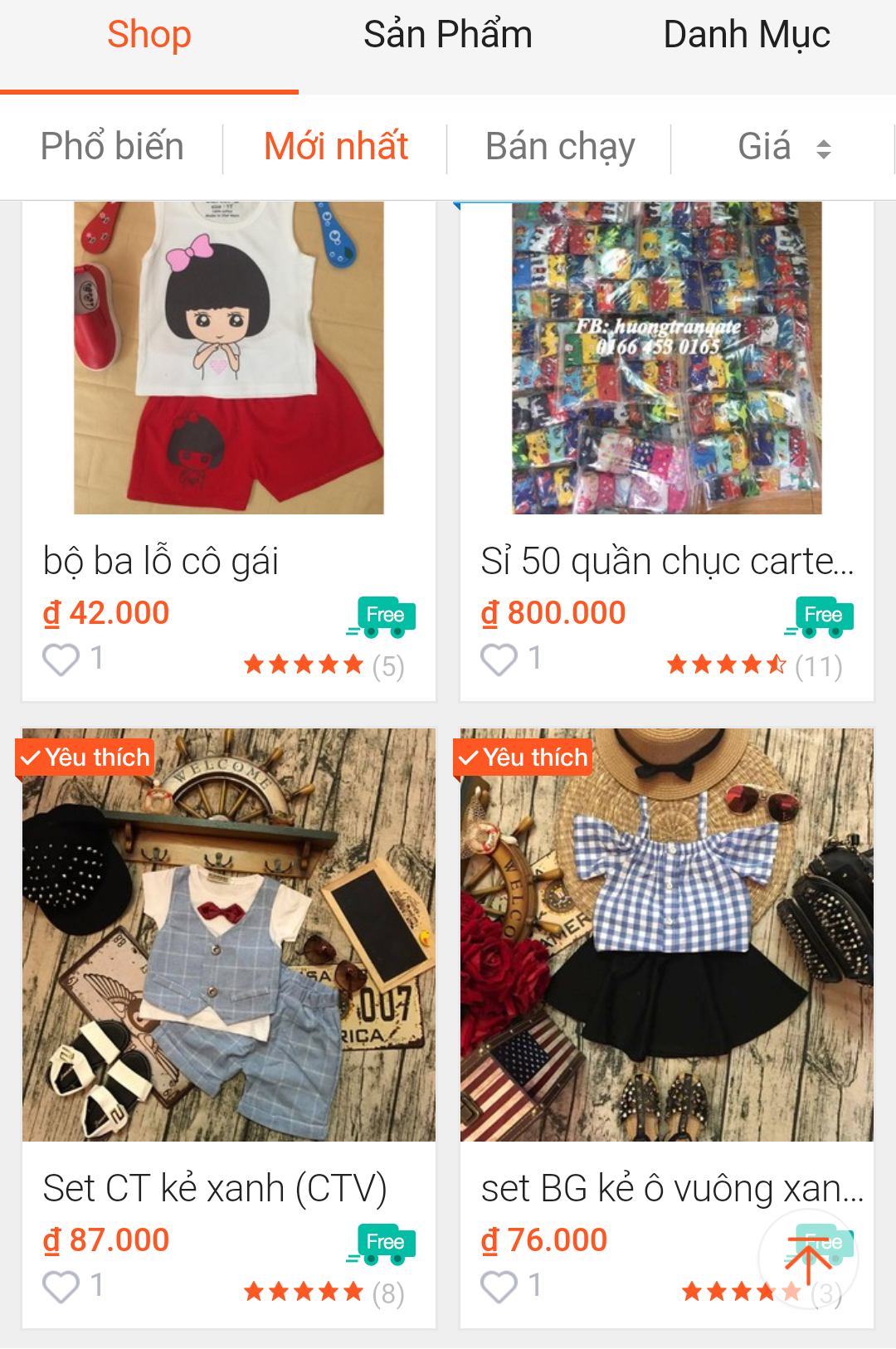Sort products by Bán chạy
Viewport: 896px width, 1349px height.
[x=560, y=147]
